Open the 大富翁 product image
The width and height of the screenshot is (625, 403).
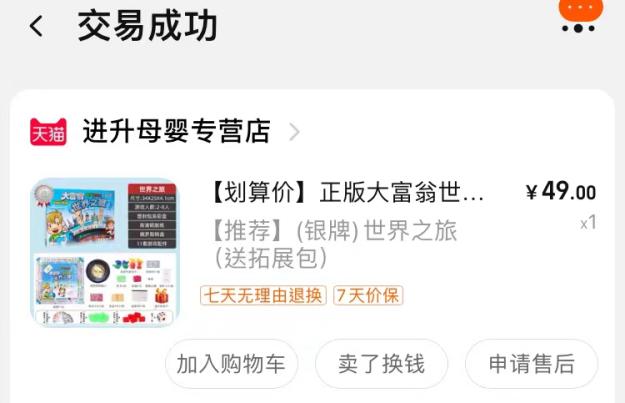tap(105, 253)
